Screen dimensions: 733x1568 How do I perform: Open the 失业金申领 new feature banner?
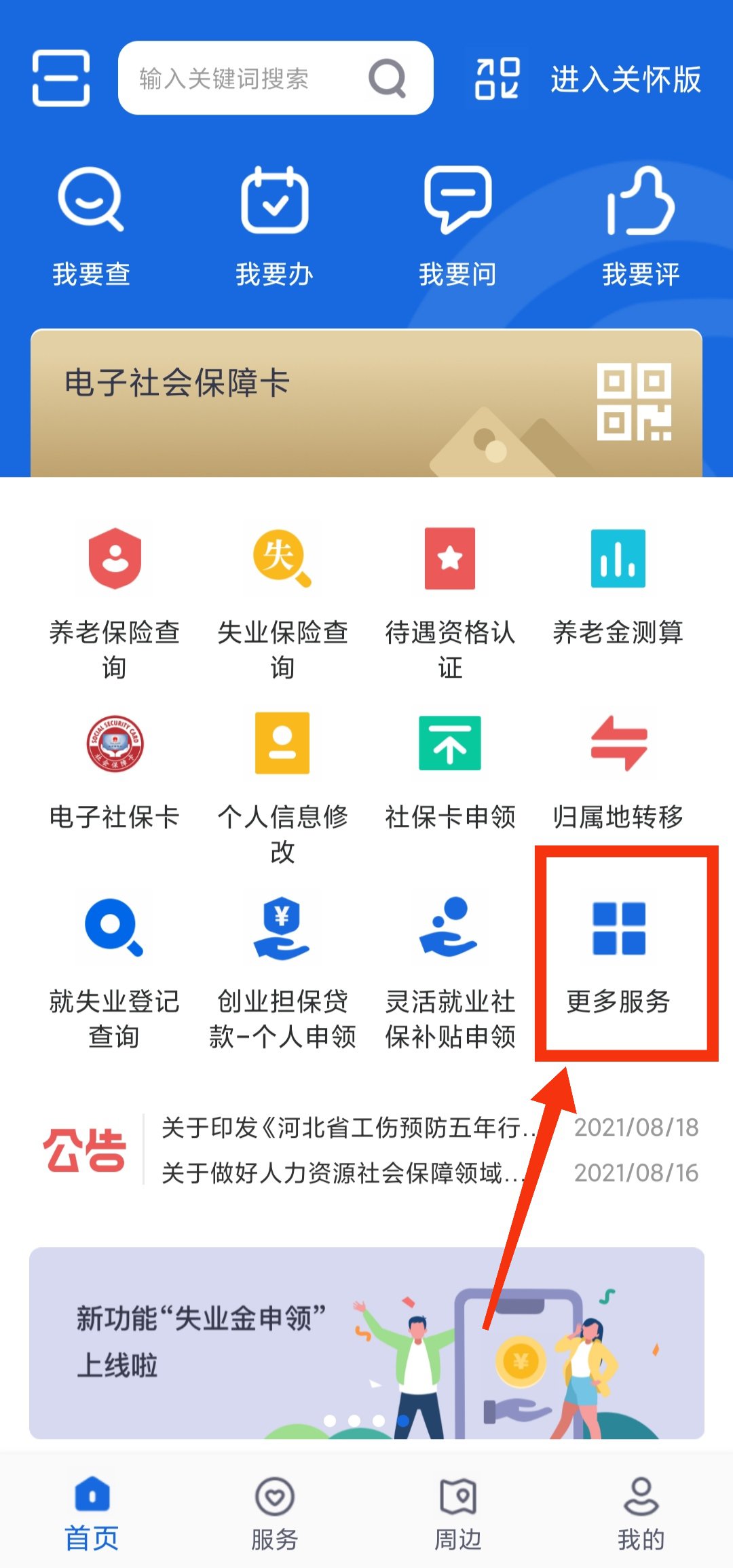click(x=366, y=1343)
